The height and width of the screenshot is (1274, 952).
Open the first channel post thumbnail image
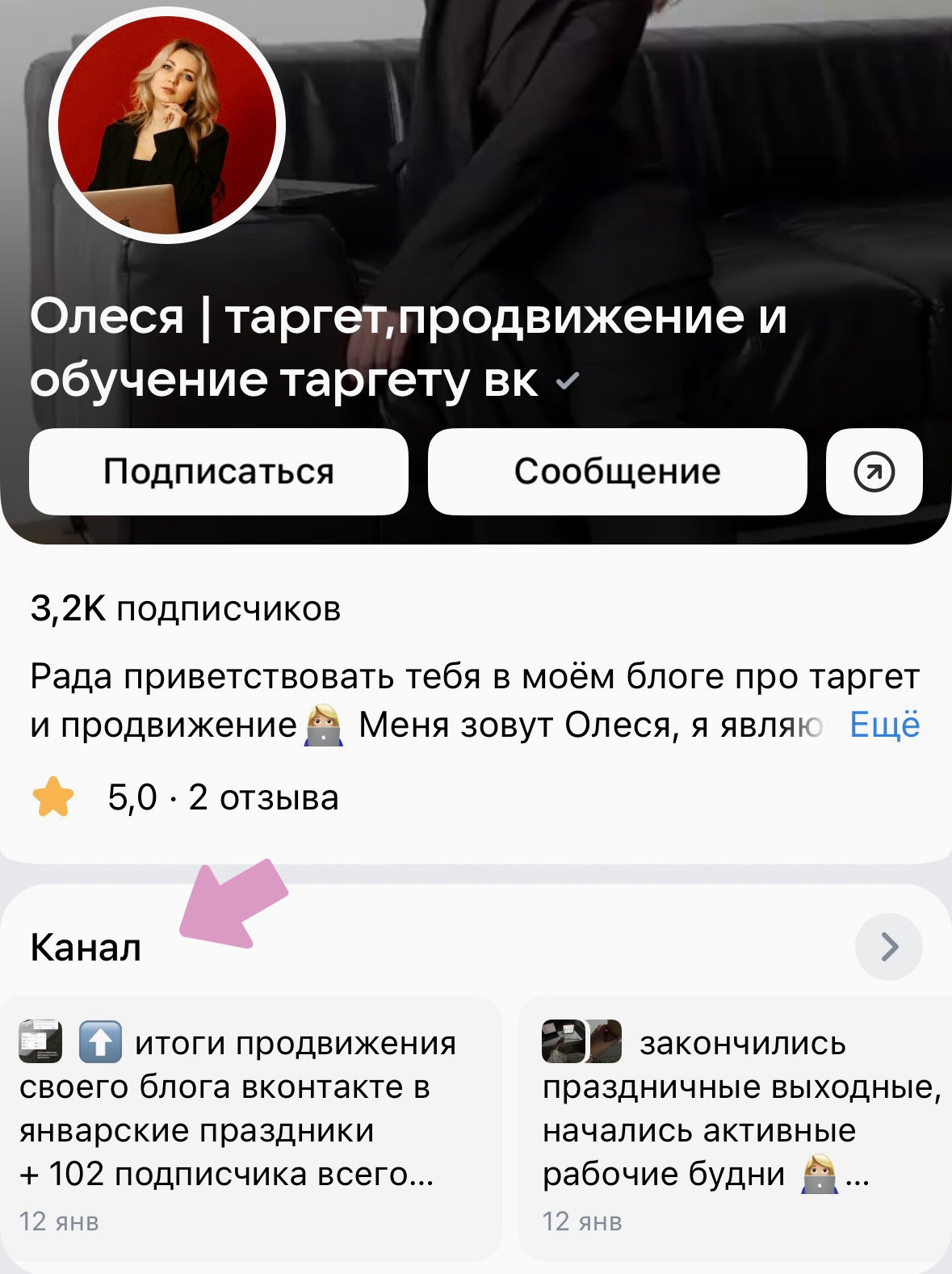[40, 1042]
